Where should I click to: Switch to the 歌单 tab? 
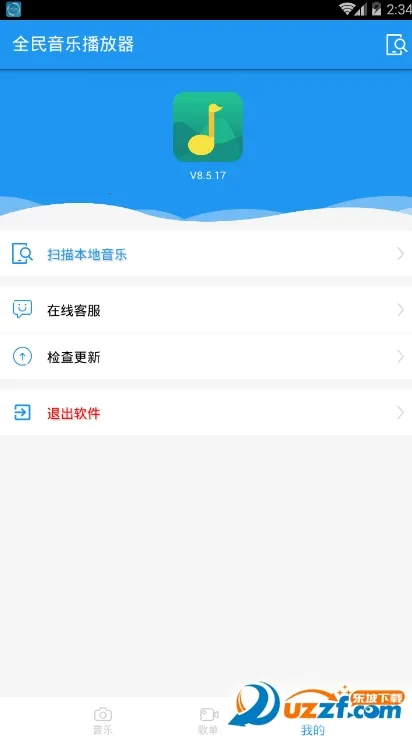coord(208,720)
